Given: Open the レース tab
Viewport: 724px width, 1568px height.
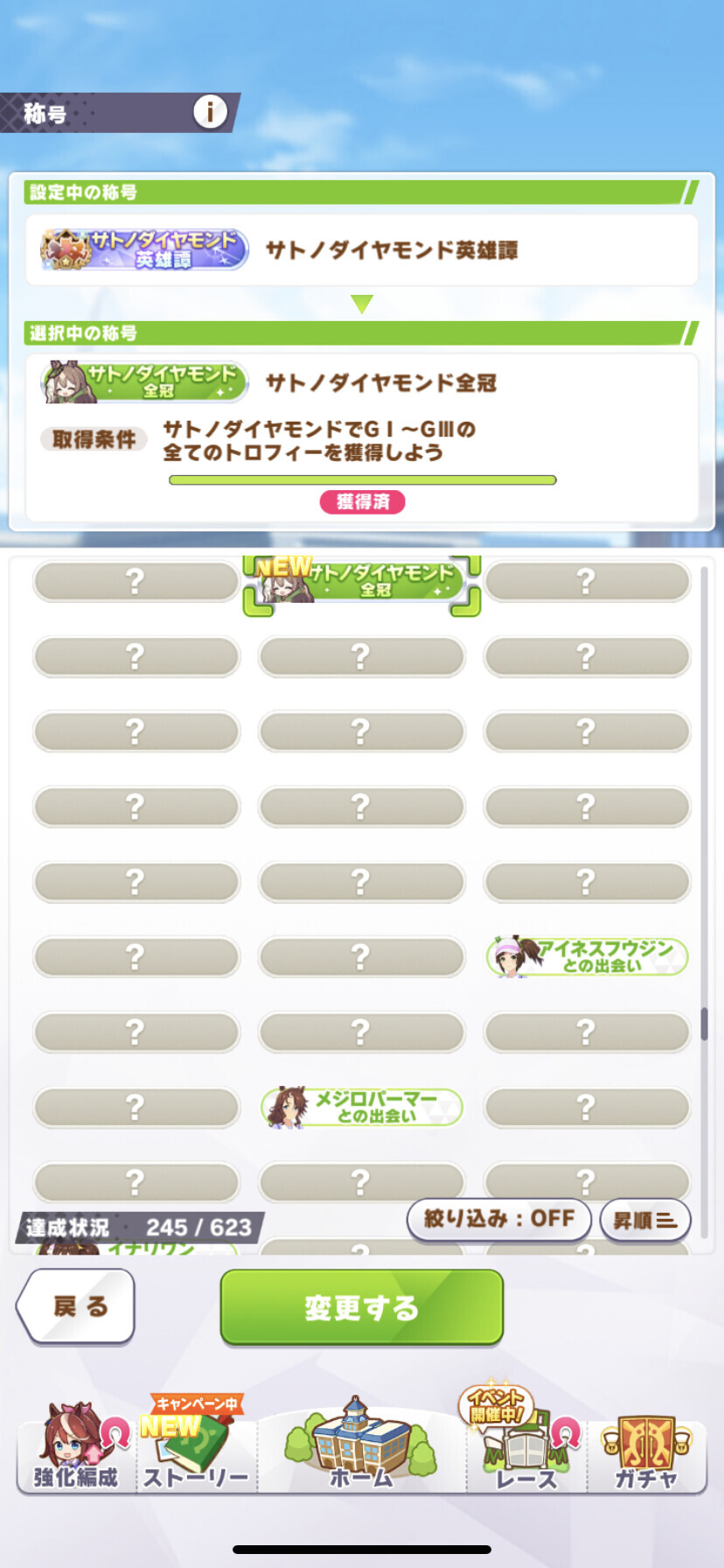Looking at the screenshot, I should (526, 1449).
